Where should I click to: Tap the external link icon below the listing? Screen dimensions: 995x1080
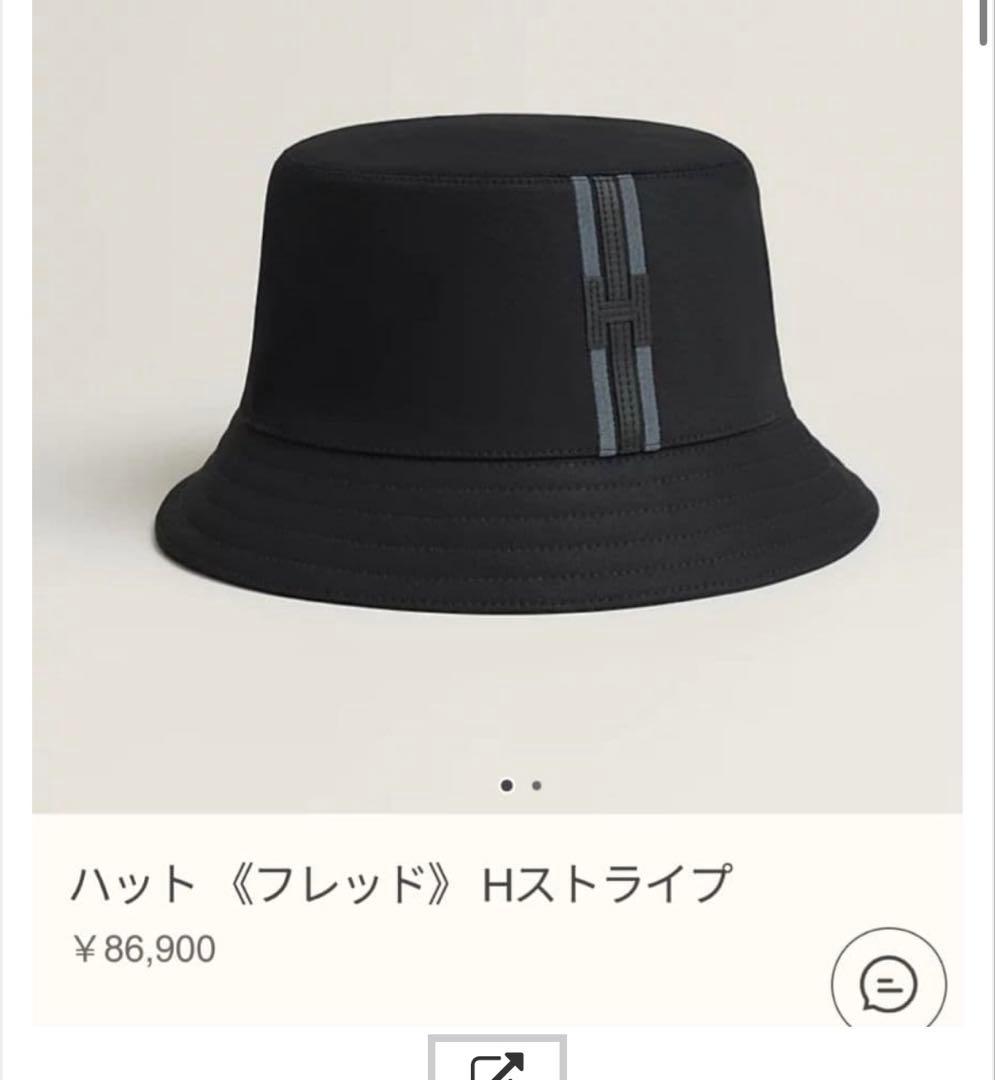tap(497, 1063)
